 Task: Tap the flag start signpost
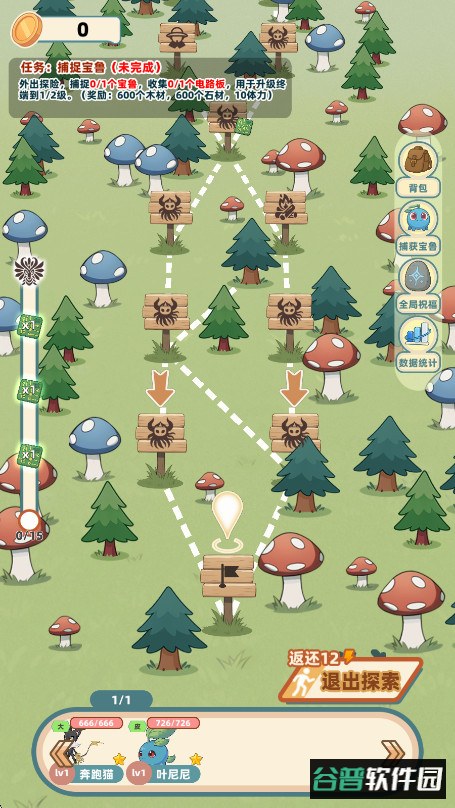pos(228,576)
